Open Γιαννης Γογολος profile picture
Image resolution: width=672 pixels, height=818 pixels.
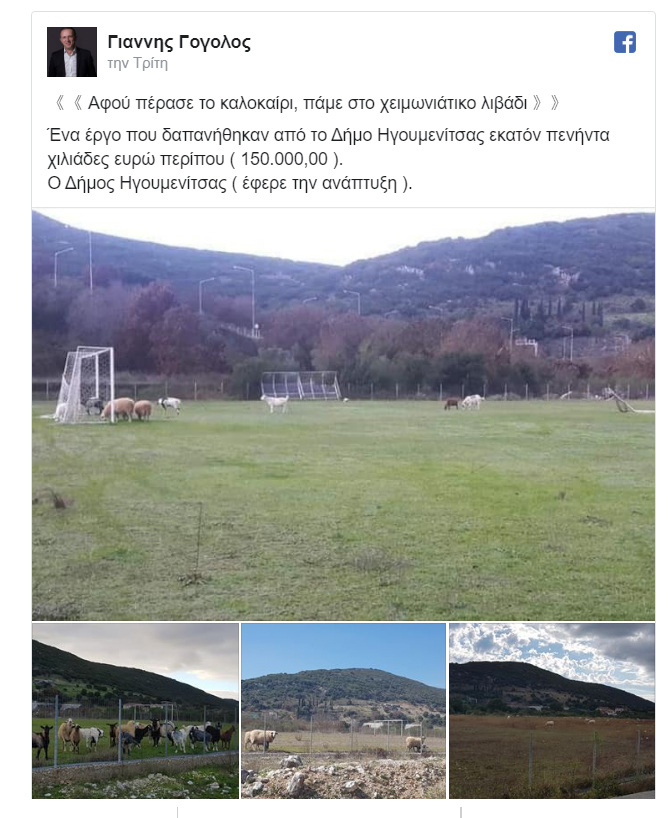(72, 52)
